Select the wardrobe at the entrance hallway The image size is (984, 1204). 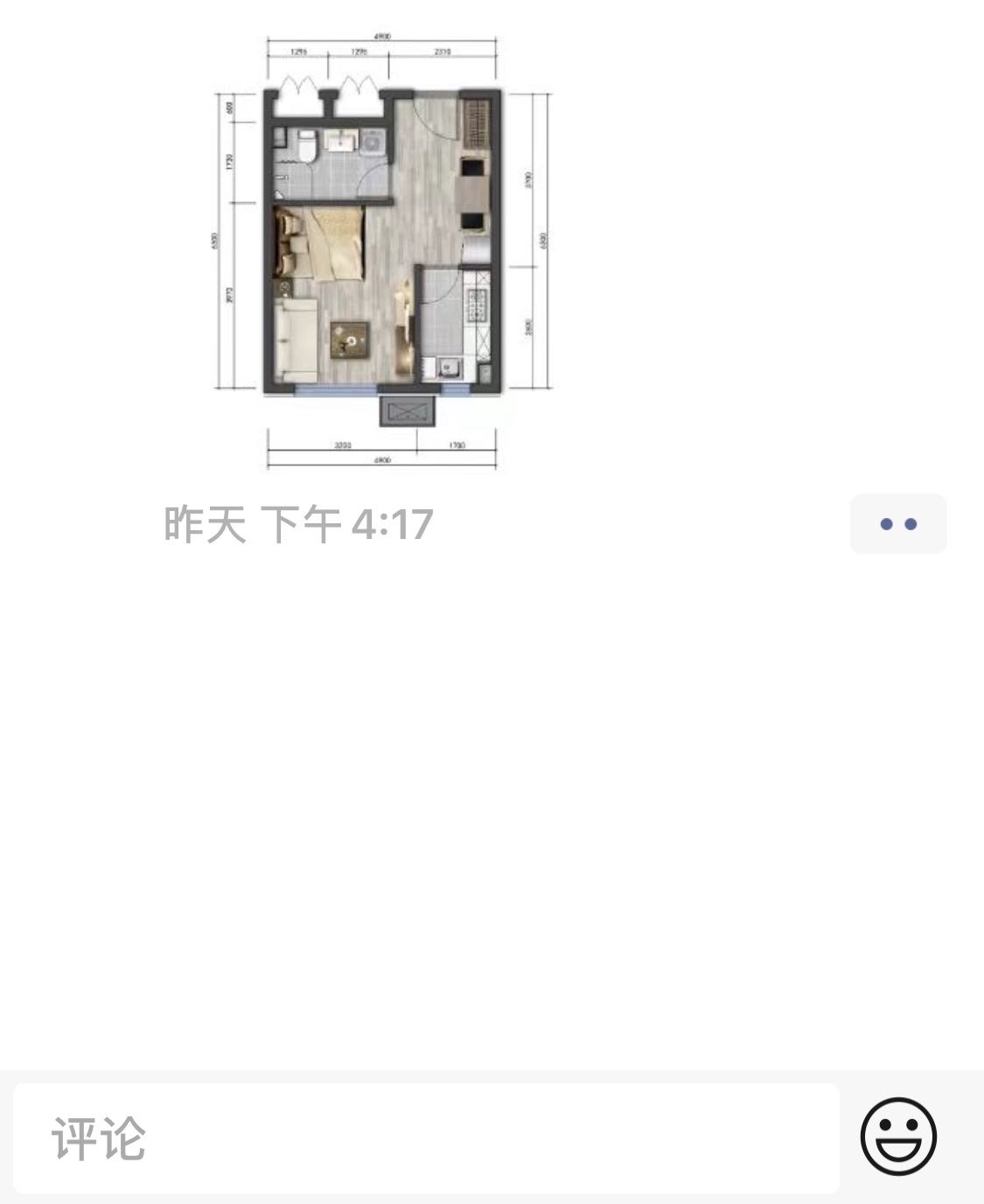pyautogui.click(x=475, y=122)
